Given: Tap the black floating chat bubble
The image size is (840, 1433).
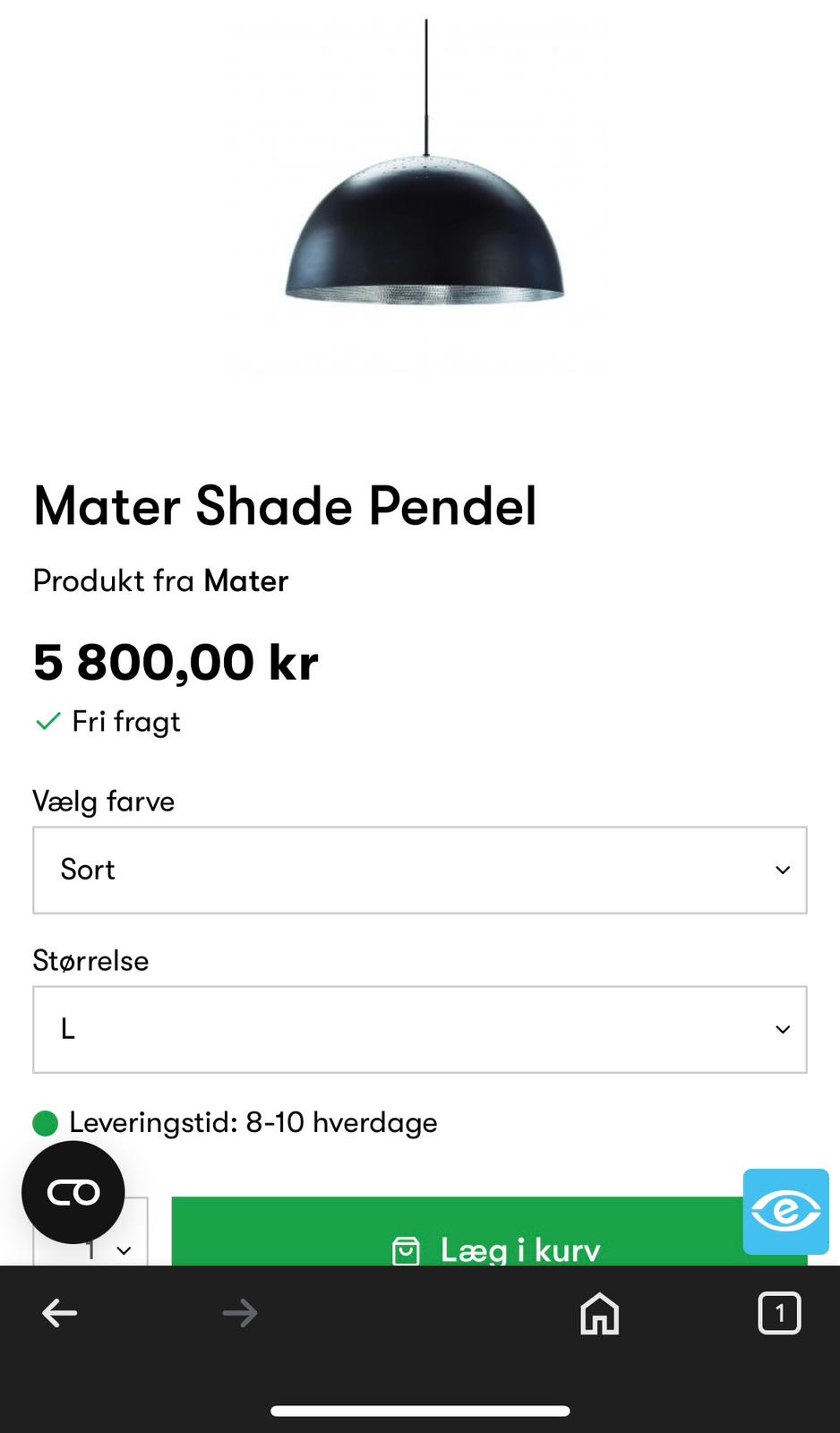Looking at the screenshot, I should click(73, 1191).
